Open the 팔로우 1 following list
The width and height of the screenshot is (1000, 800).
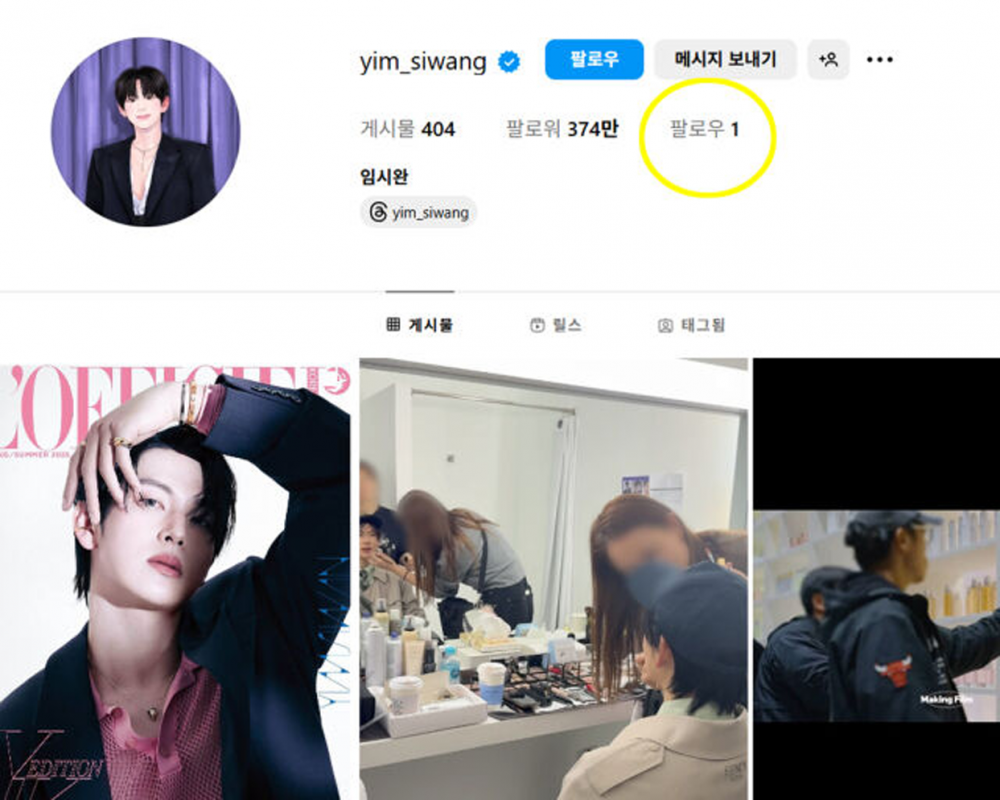click(705, 129)
